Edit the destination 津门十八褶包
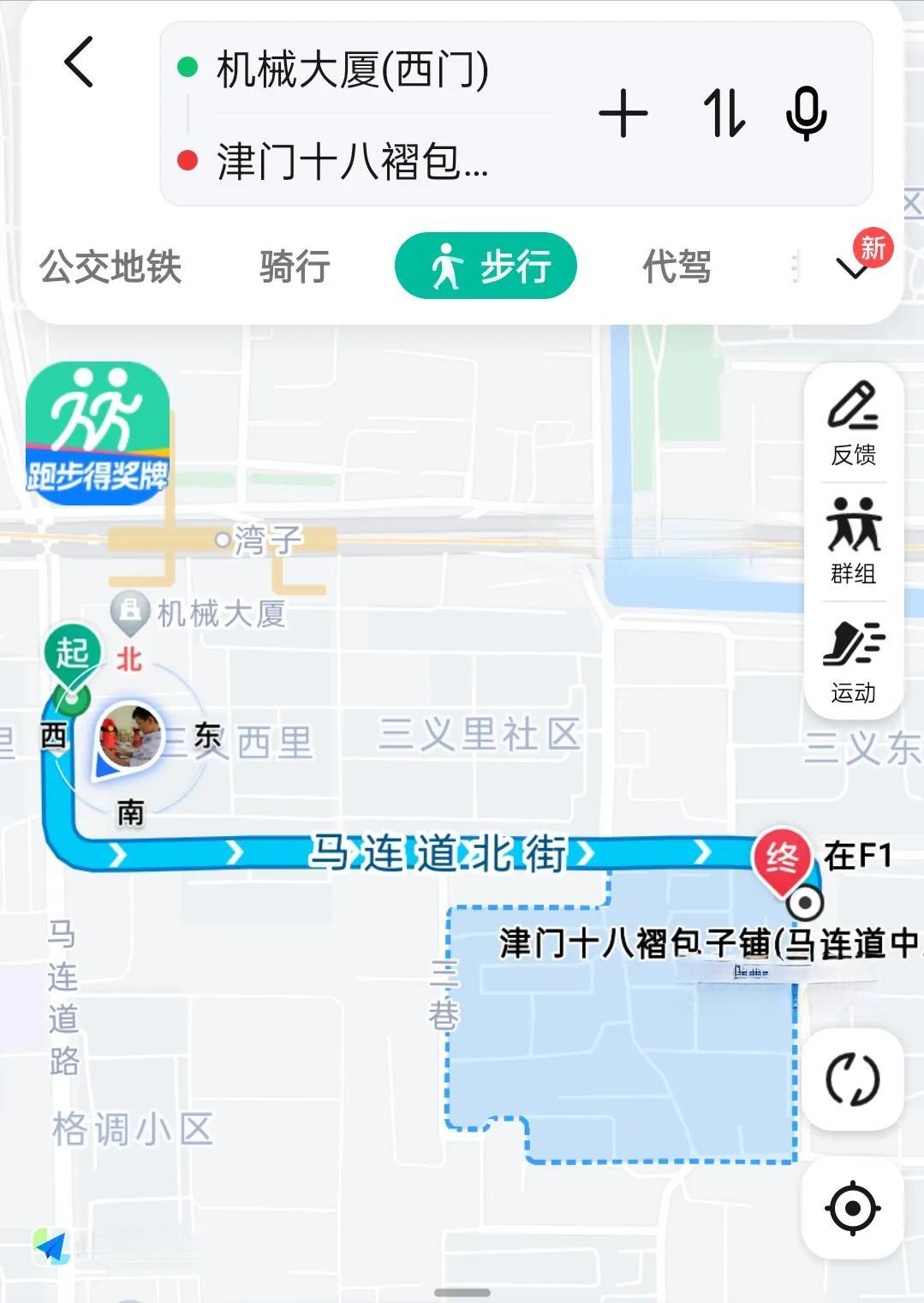Screen dimensions: 924x1303 (x=353, y=161)
